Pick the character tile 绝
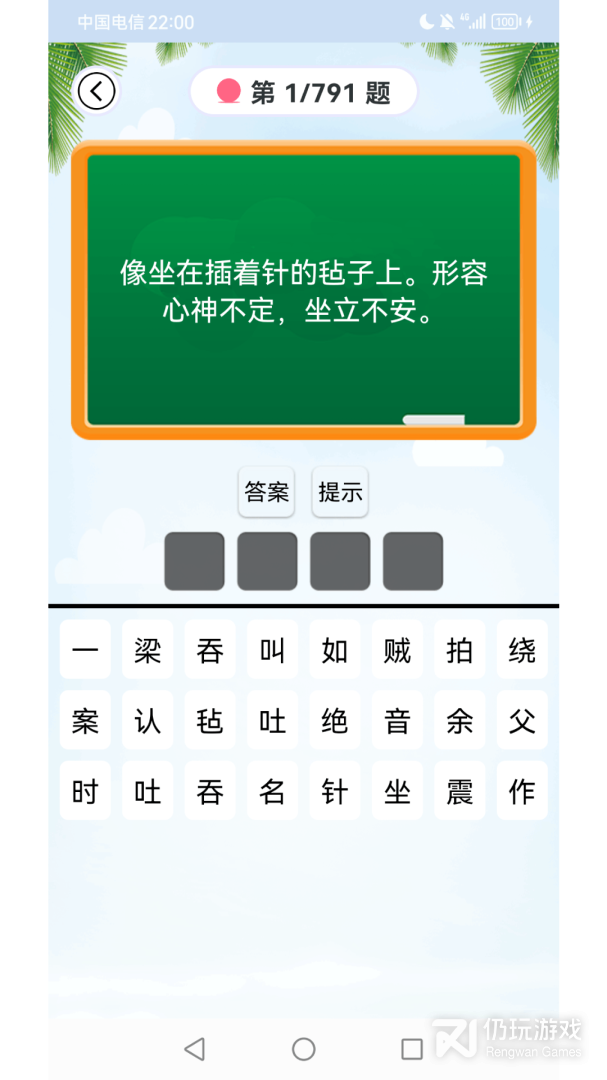 [x=335, y=721]
